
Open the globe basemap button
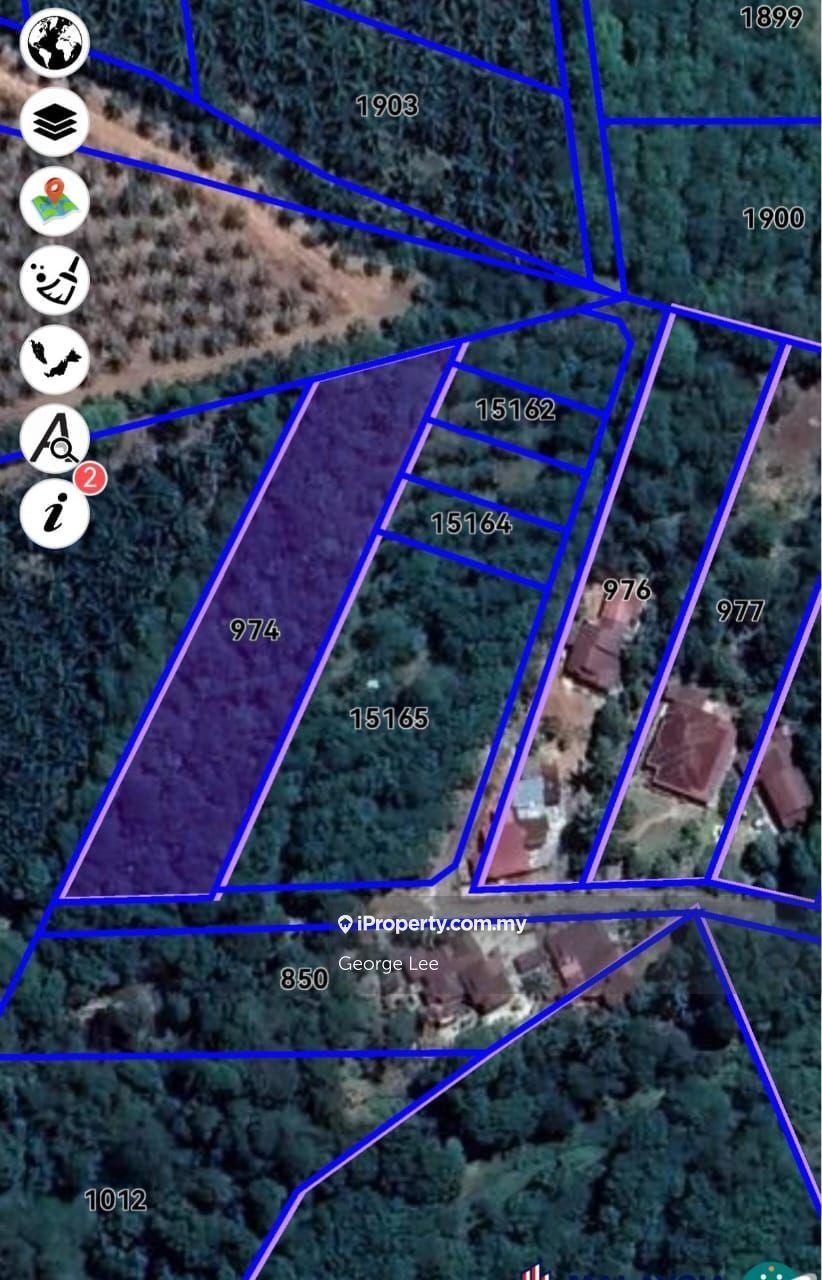(55, 43)
